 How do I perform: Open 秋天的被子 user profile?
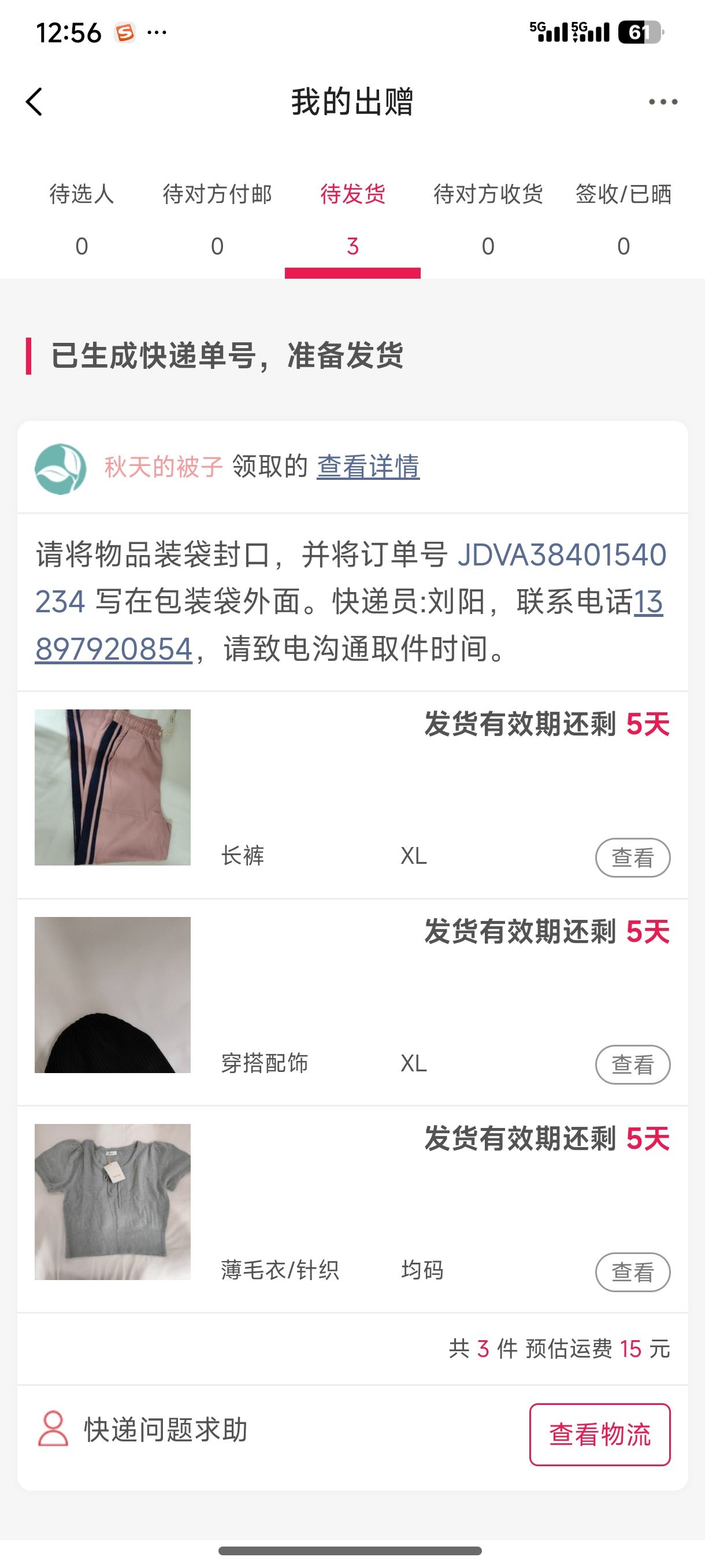(163, 467)
